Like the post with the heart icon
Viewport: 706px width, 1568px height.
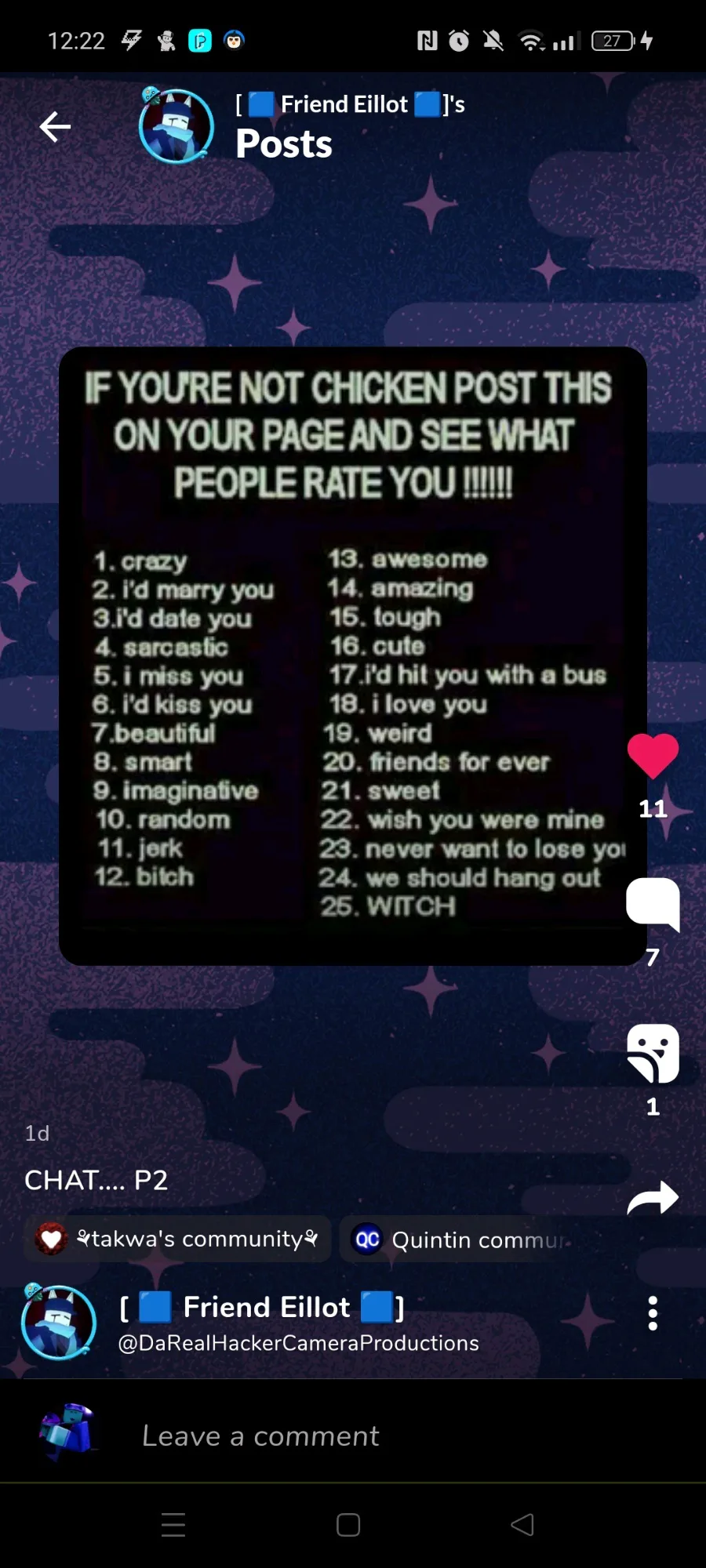pos(653,756)
